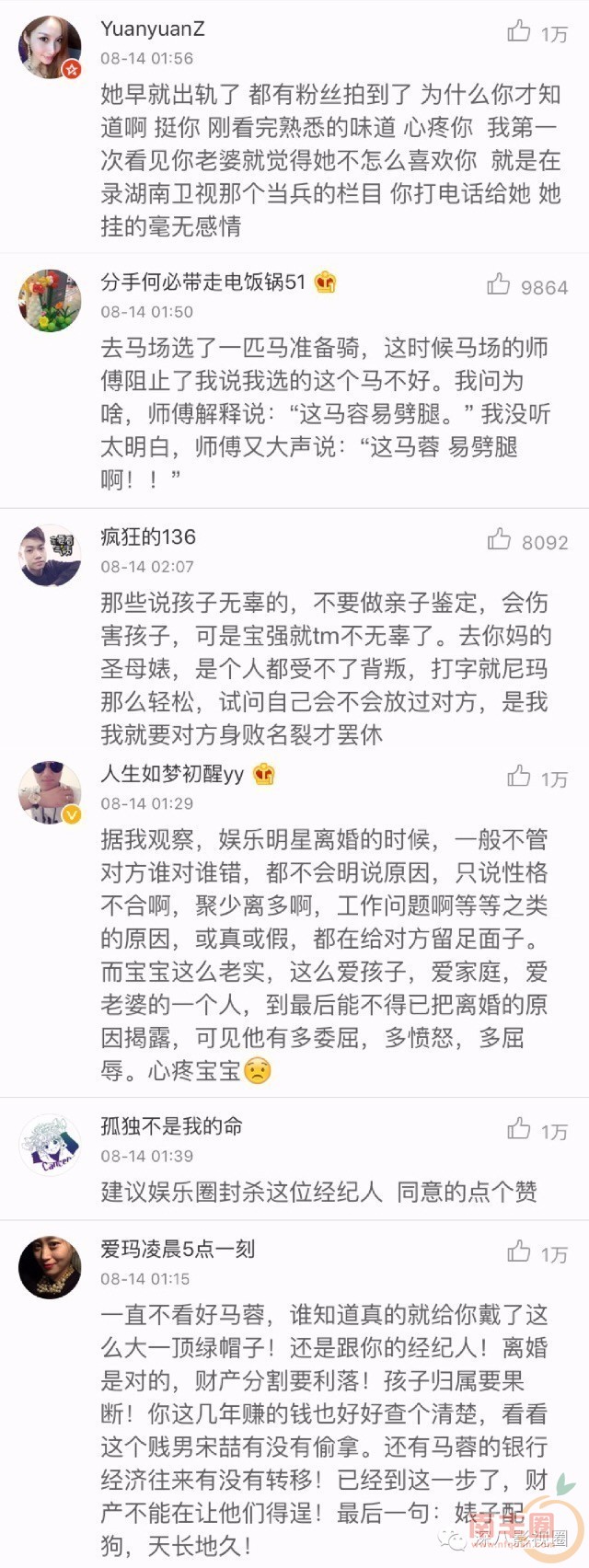Open 孤独不是我的命's avatar
The width and height of the screenshot is (589, 1568).
50,1144
